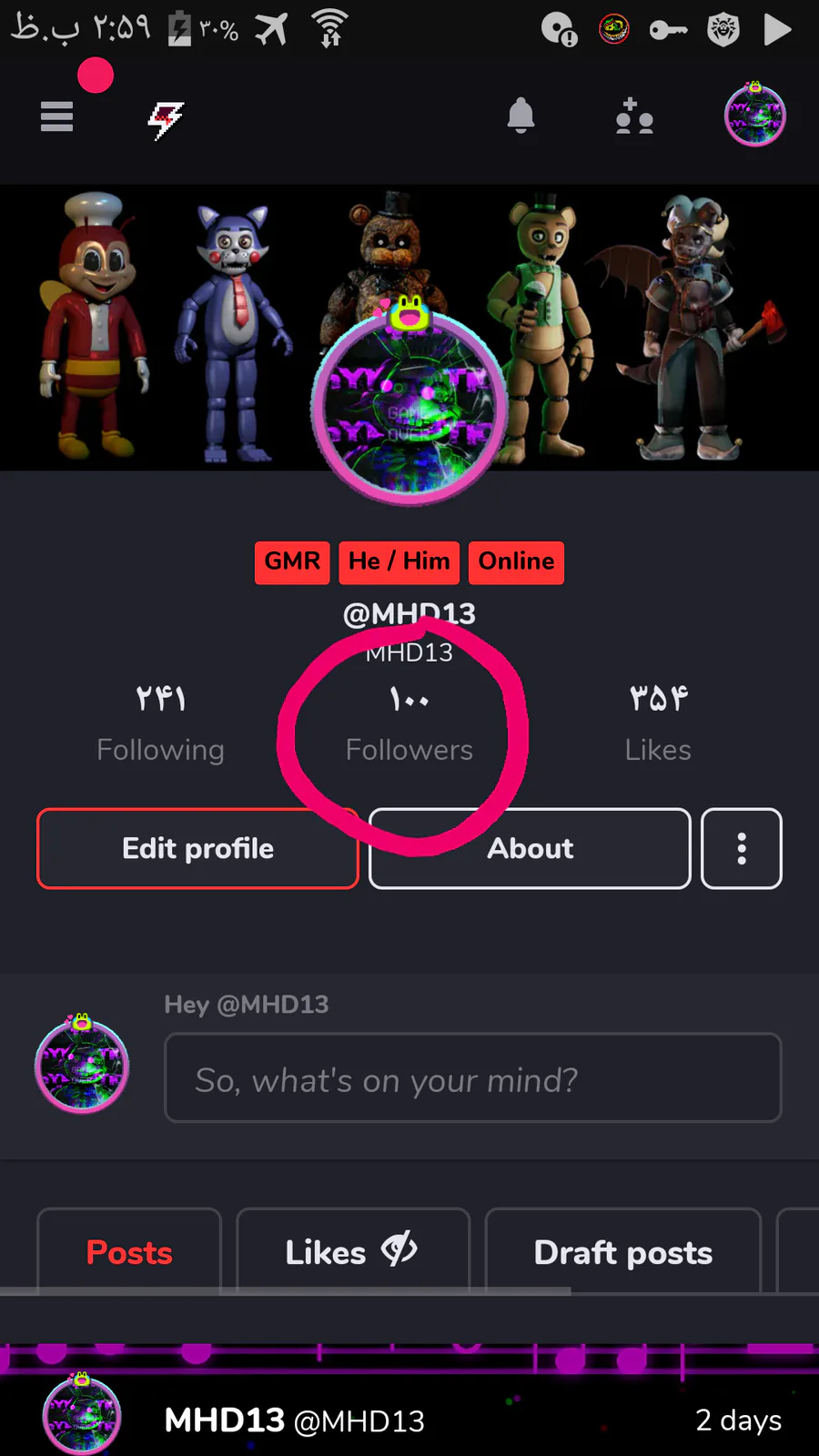Open the notifications bell

click(x=521, y=116)
